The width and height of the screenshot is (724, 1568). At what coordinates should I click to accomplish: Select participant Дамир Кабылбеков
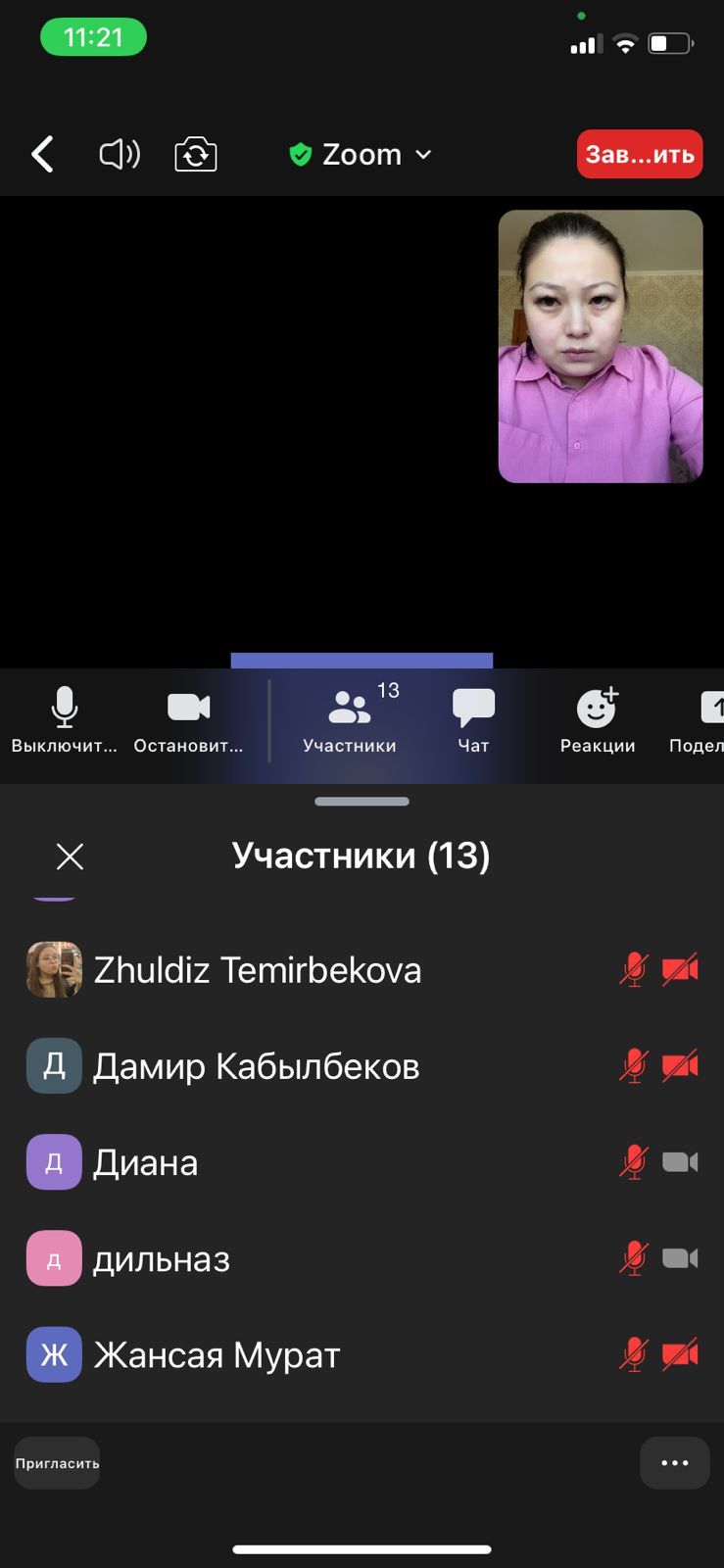[257, 1066]
